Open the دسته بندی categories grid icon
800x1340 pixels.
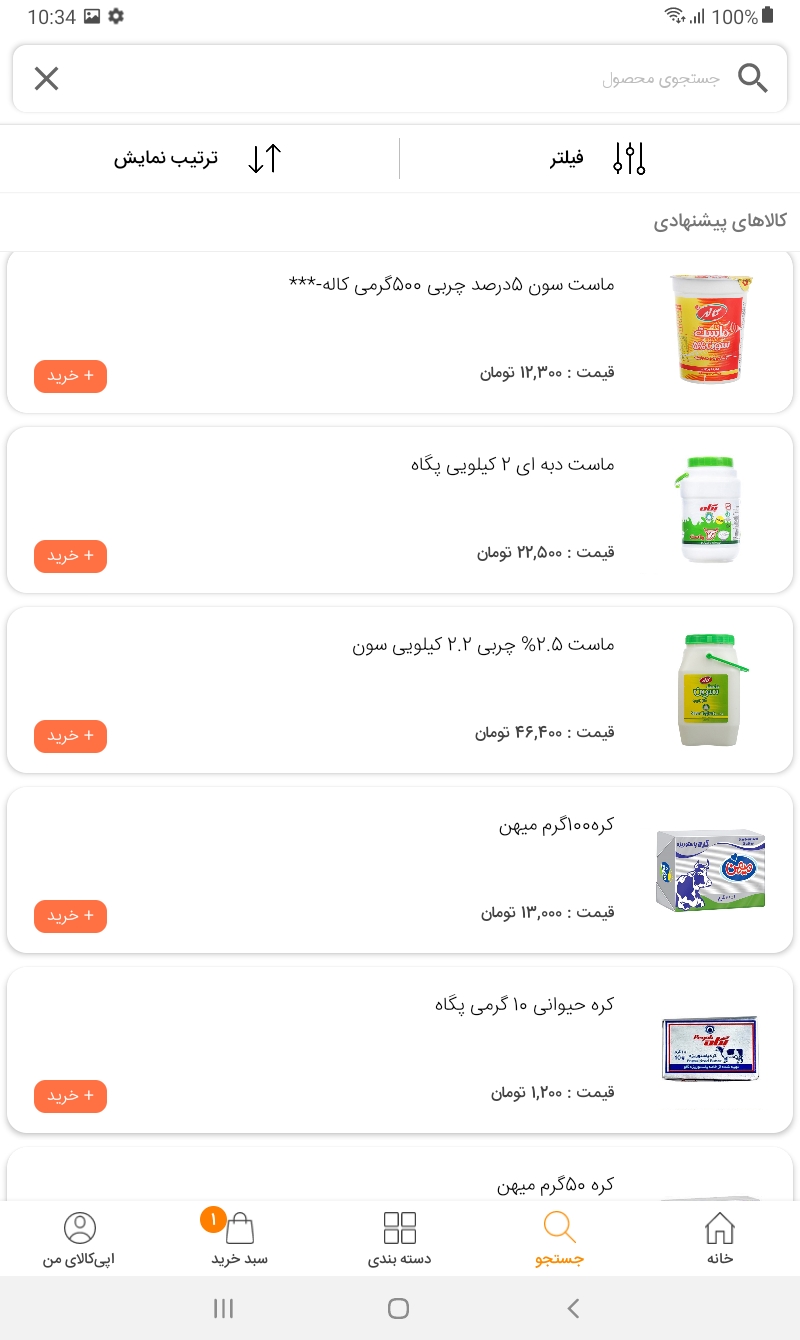pos(399,1226)
